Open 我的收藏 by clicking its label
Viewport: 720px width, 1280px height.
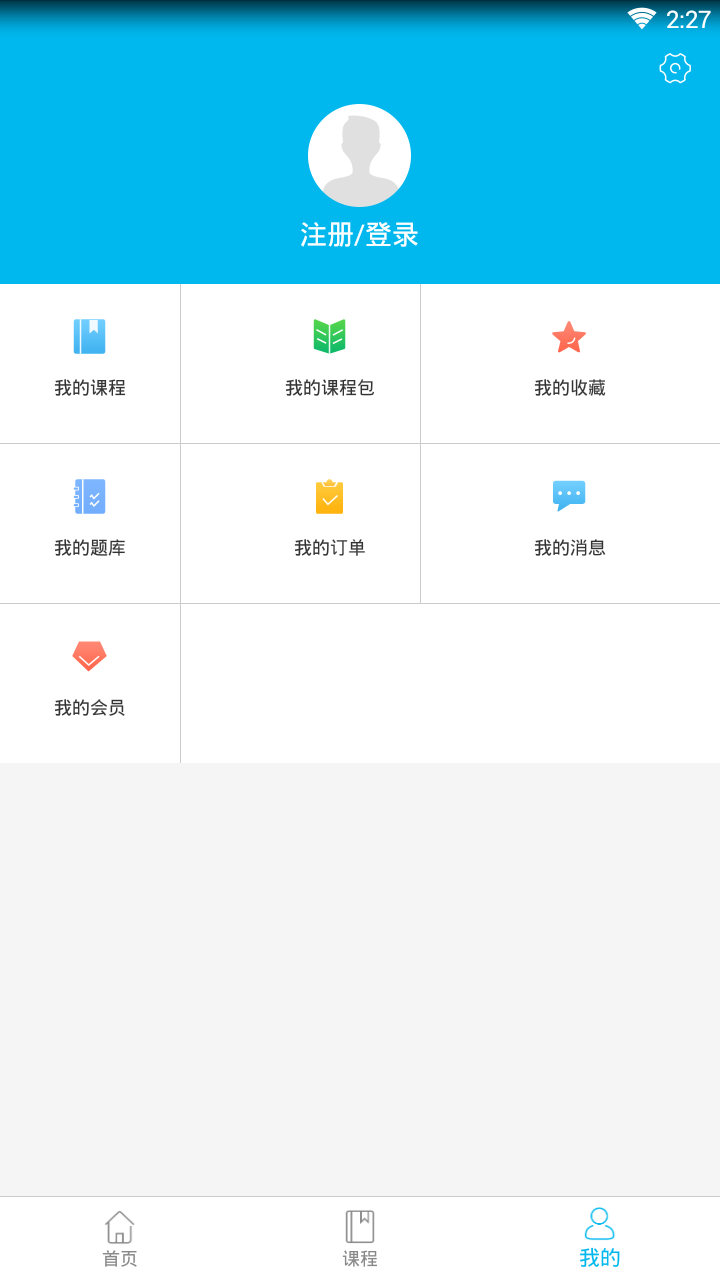pos(570,387)
